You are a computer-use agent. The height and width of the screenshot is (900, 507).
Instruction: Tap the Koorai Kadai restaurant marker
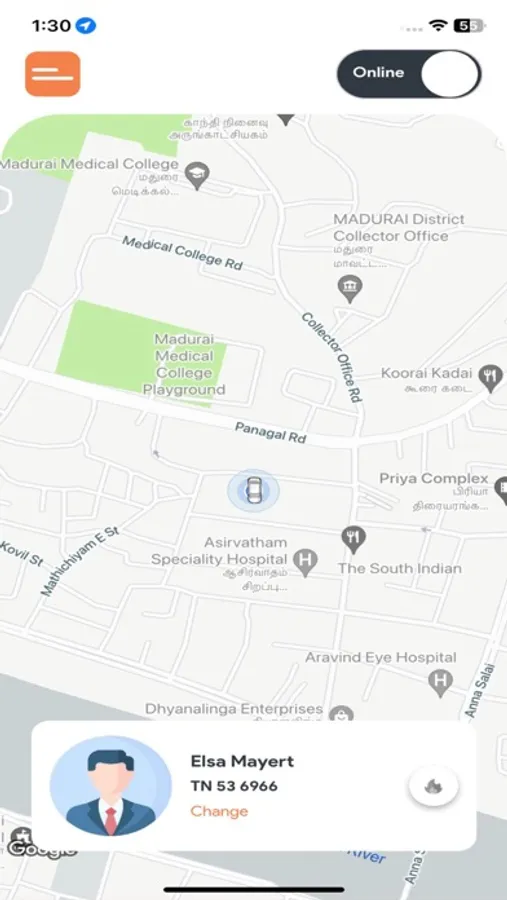pos(491,378)
